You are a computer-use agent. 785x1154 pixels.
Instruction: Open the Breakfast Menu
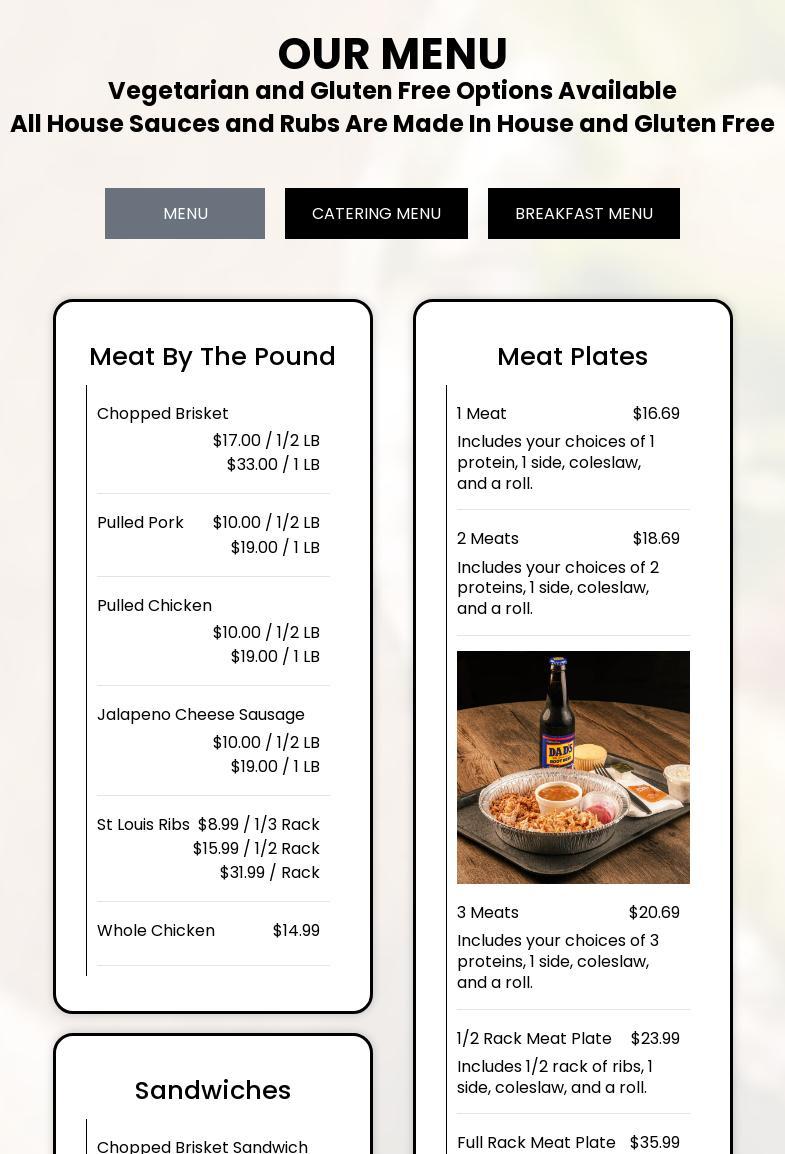coord(583,214)
